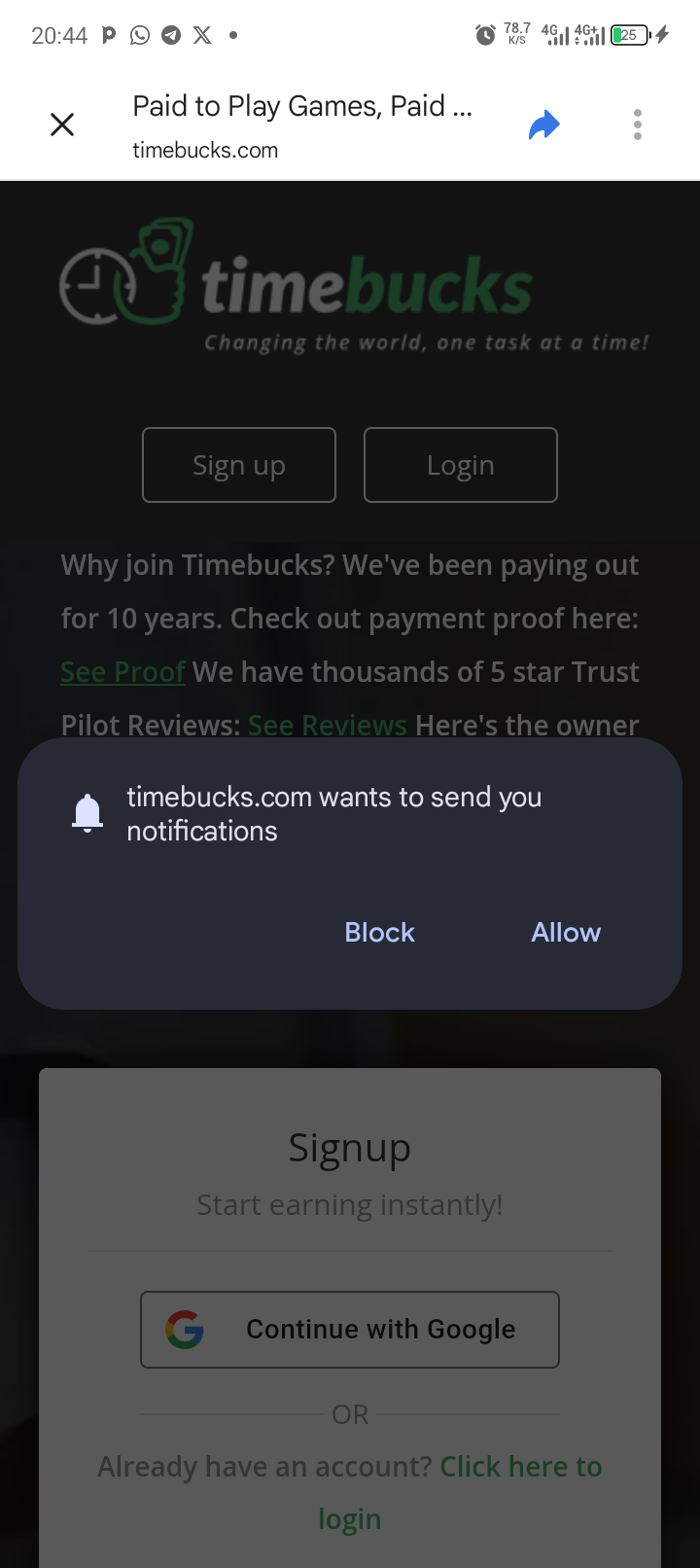Open the See Reviews link

328,725
